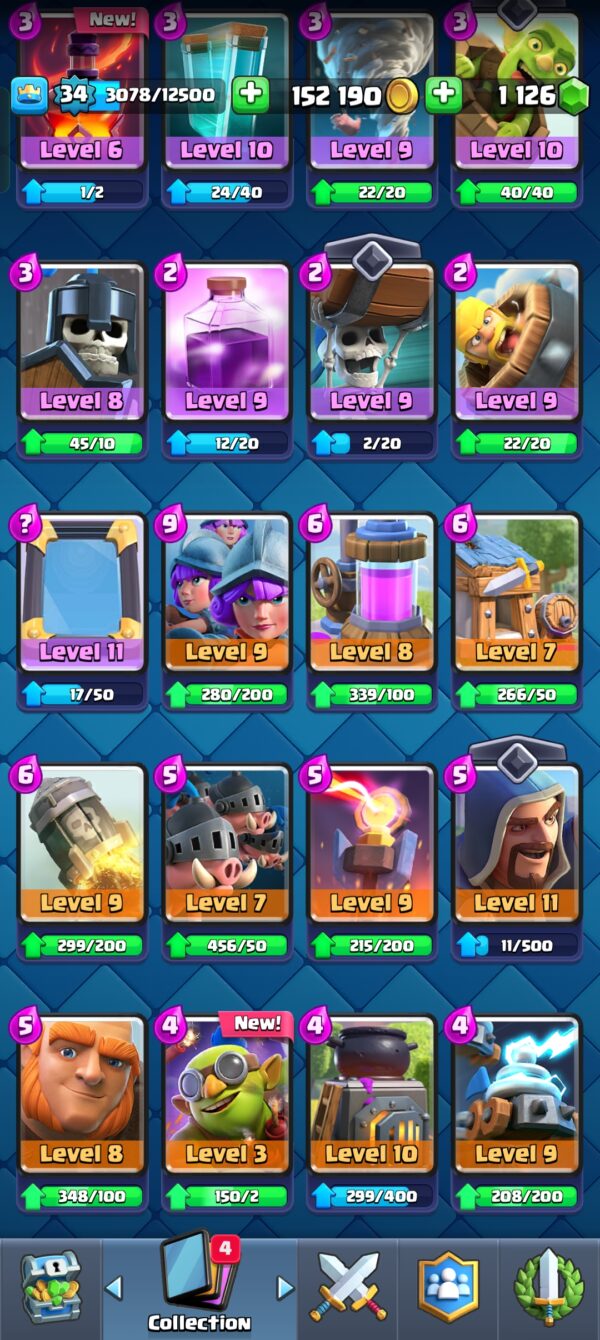Image resolution: width=600 pixels, height=1340 pixels.
Task: Switch to the battle crossed-swords tab
Action: coord(347,1287)
